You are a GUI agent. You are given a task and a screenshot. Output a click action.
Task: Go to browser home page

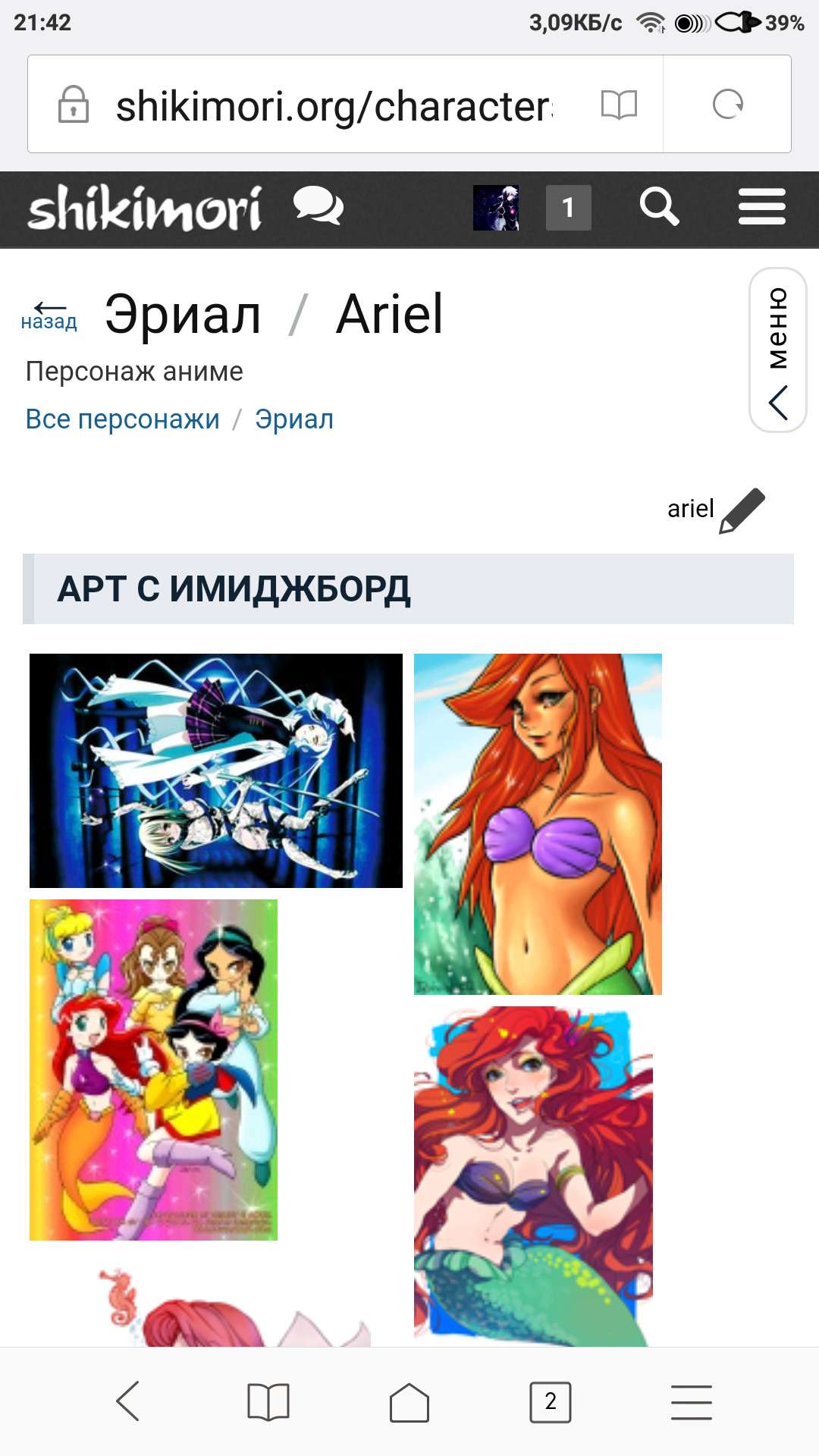409,1401
